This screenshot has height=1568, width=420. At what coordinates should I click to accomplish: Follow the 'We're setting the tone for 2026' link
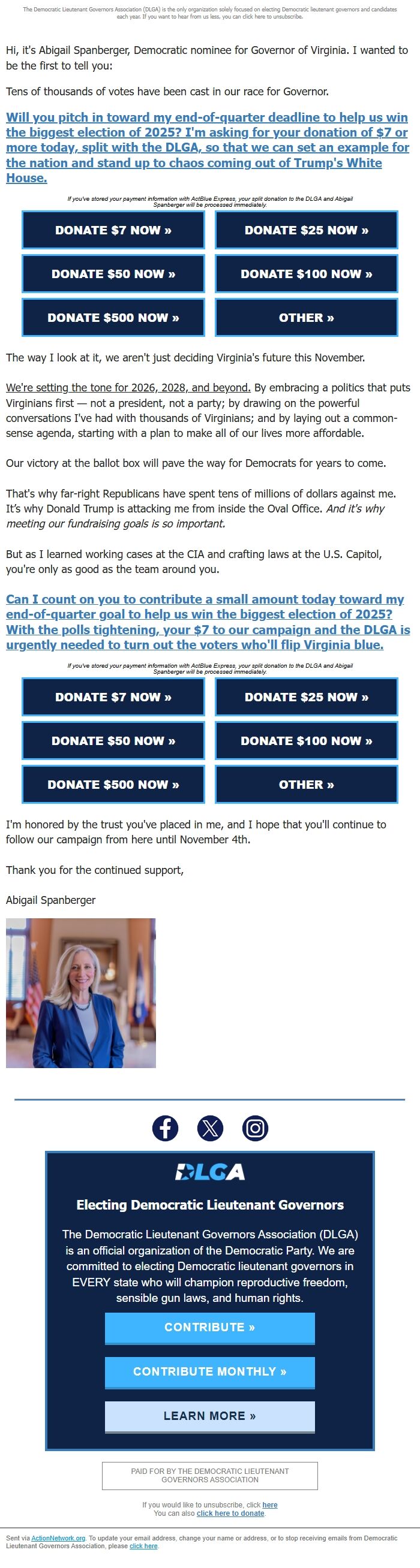click(x=128, y=388)
